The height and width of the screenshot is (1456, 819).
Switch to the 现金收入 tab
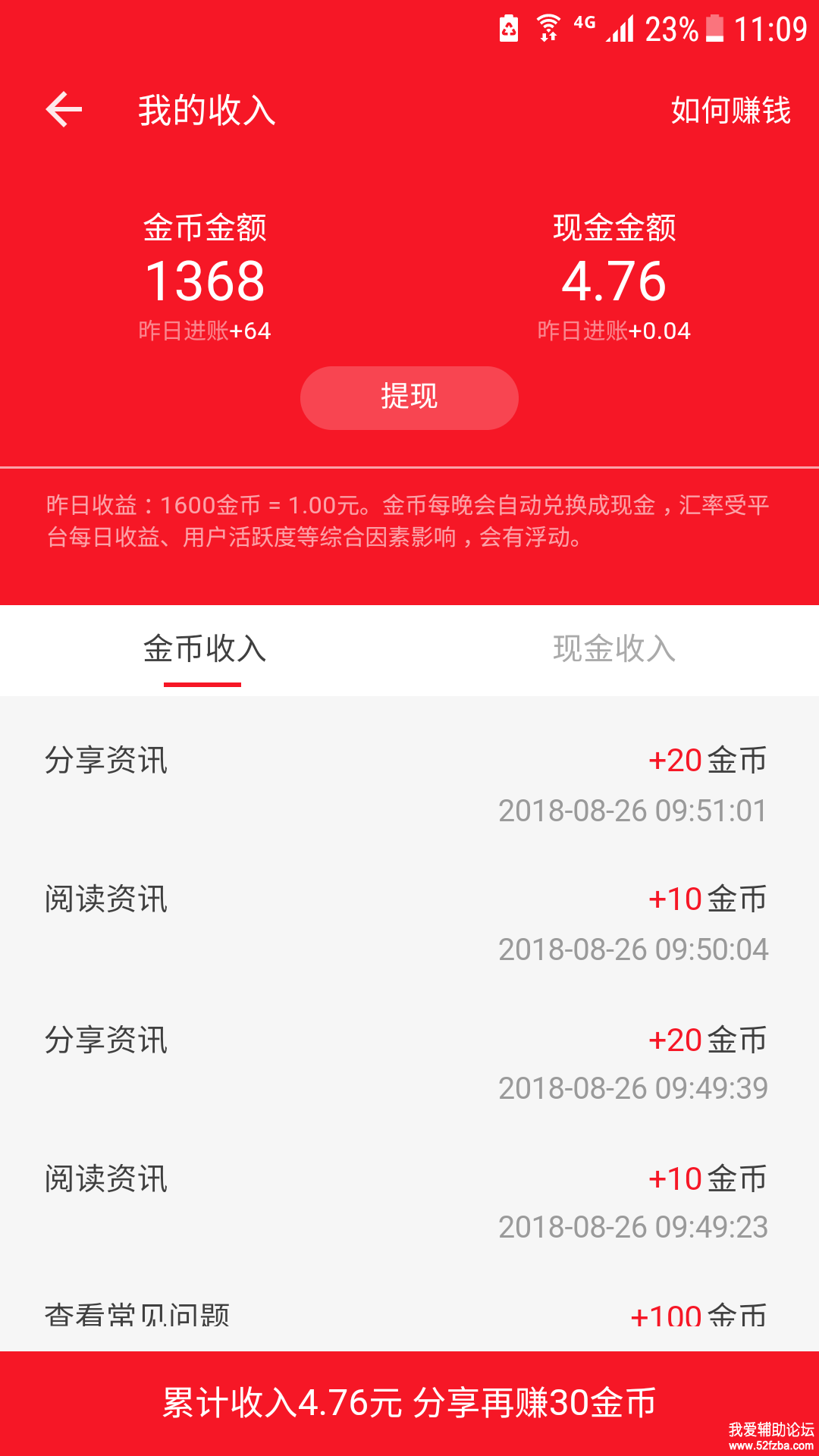[613, 649]
